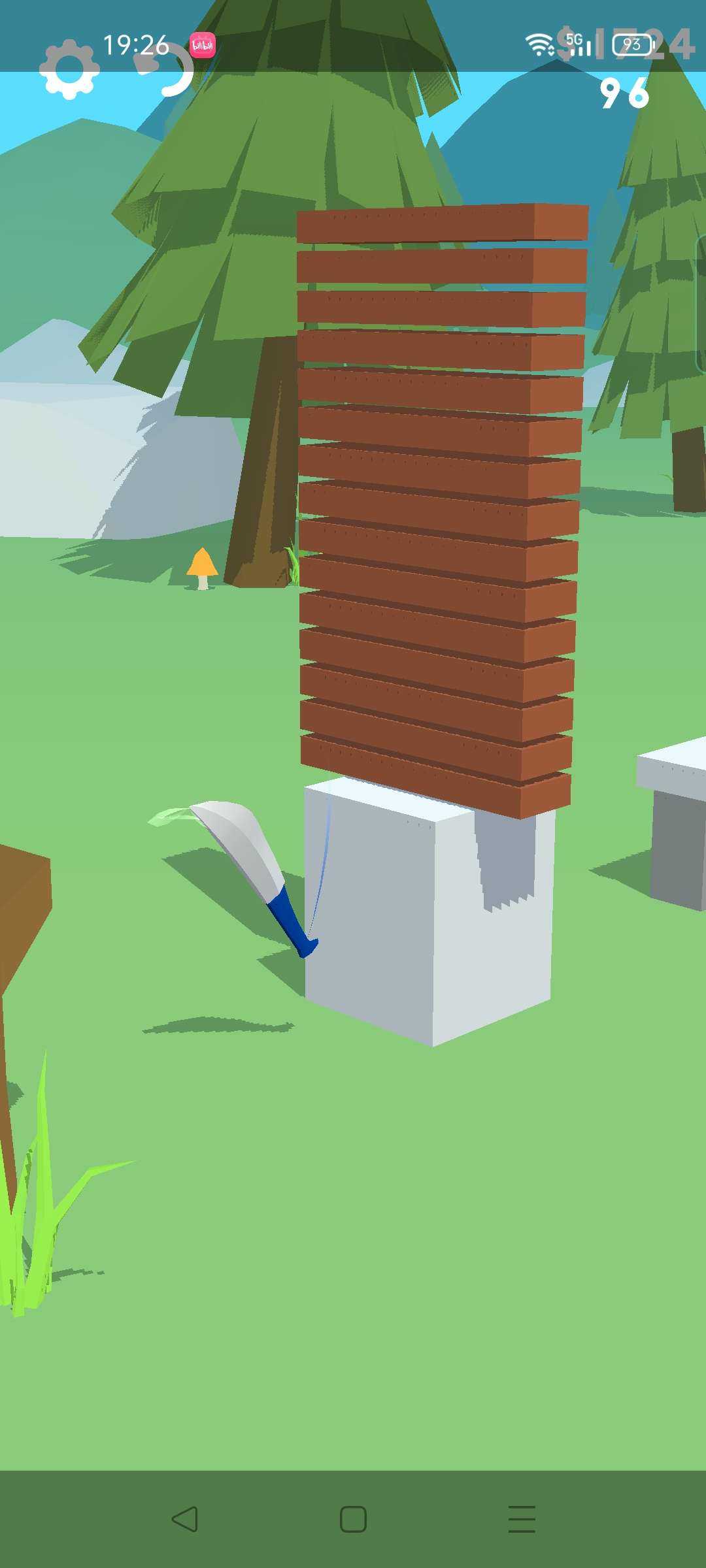Go to the home screen
Image resolution: width=706 pixels, height=1568 pixels.
tap(353, 1519)
